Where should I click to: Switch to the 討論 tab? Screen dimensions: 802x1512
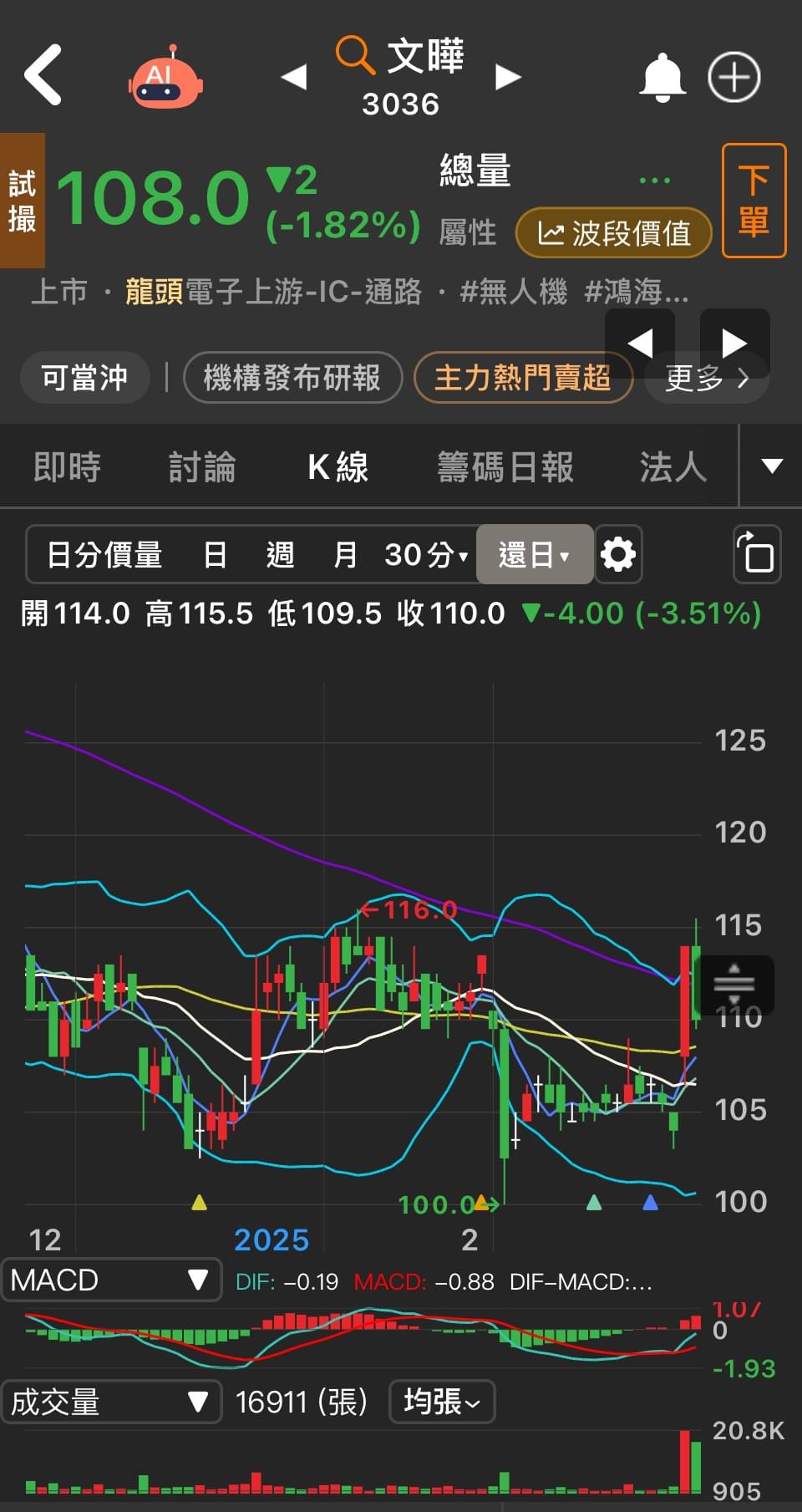coord(202,466)
